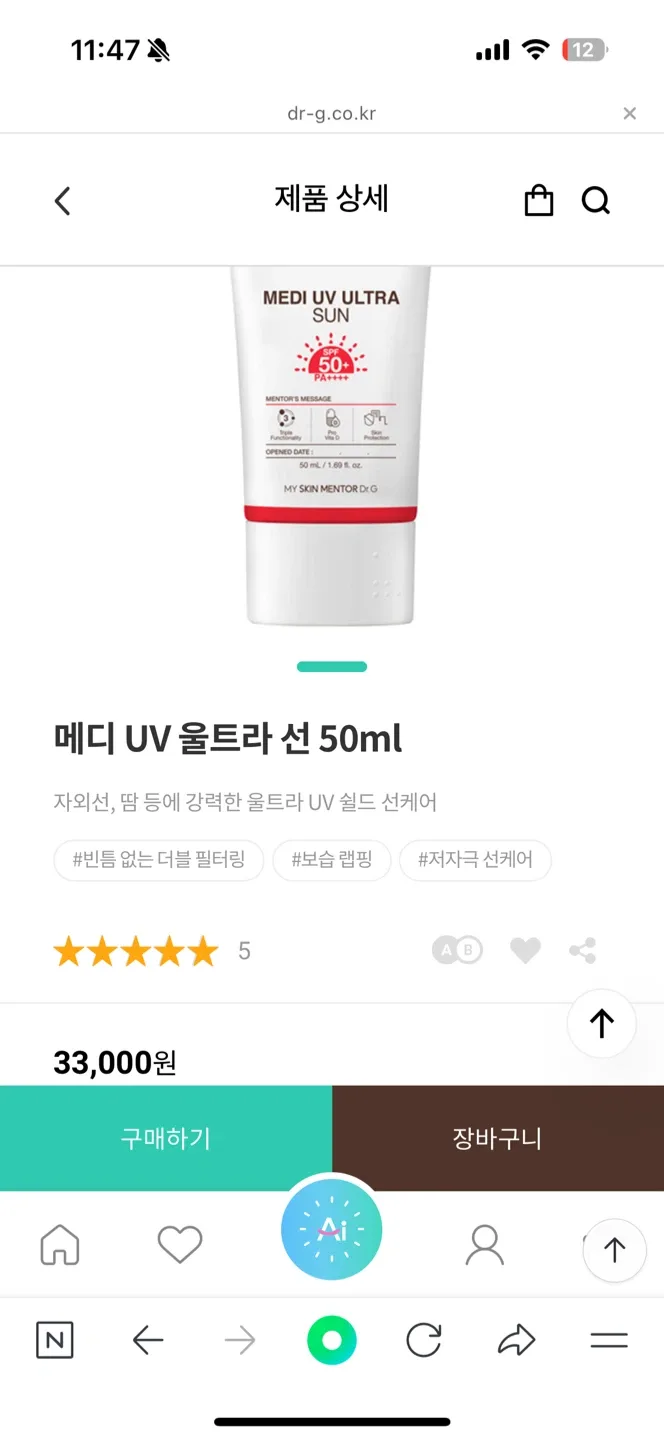Tap 구매하기 to buy now
664x1440 pixels.
[x=166, y=1138]
